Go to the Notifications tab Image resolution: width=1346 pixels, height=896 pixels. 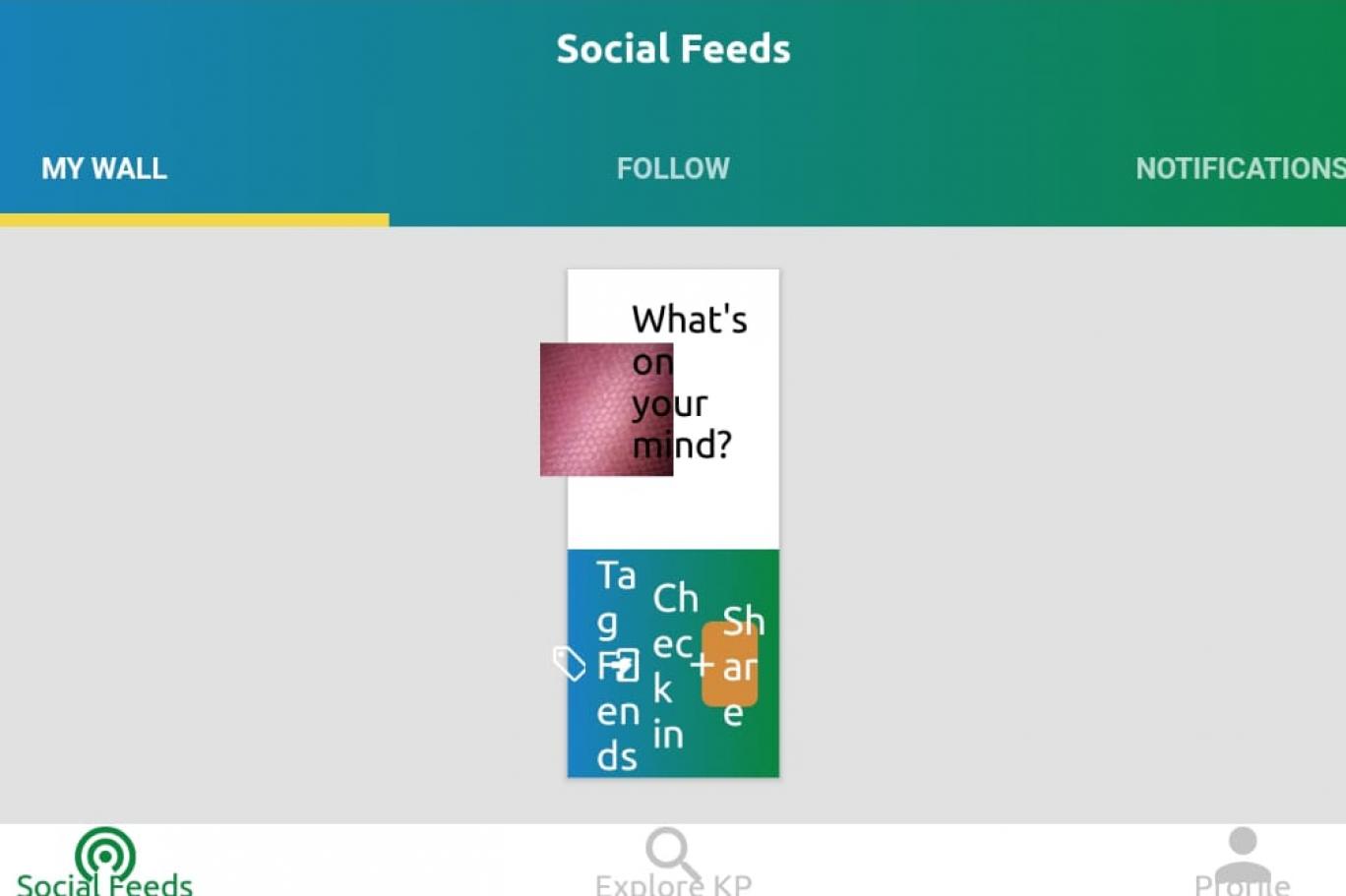click(1240, 168)
